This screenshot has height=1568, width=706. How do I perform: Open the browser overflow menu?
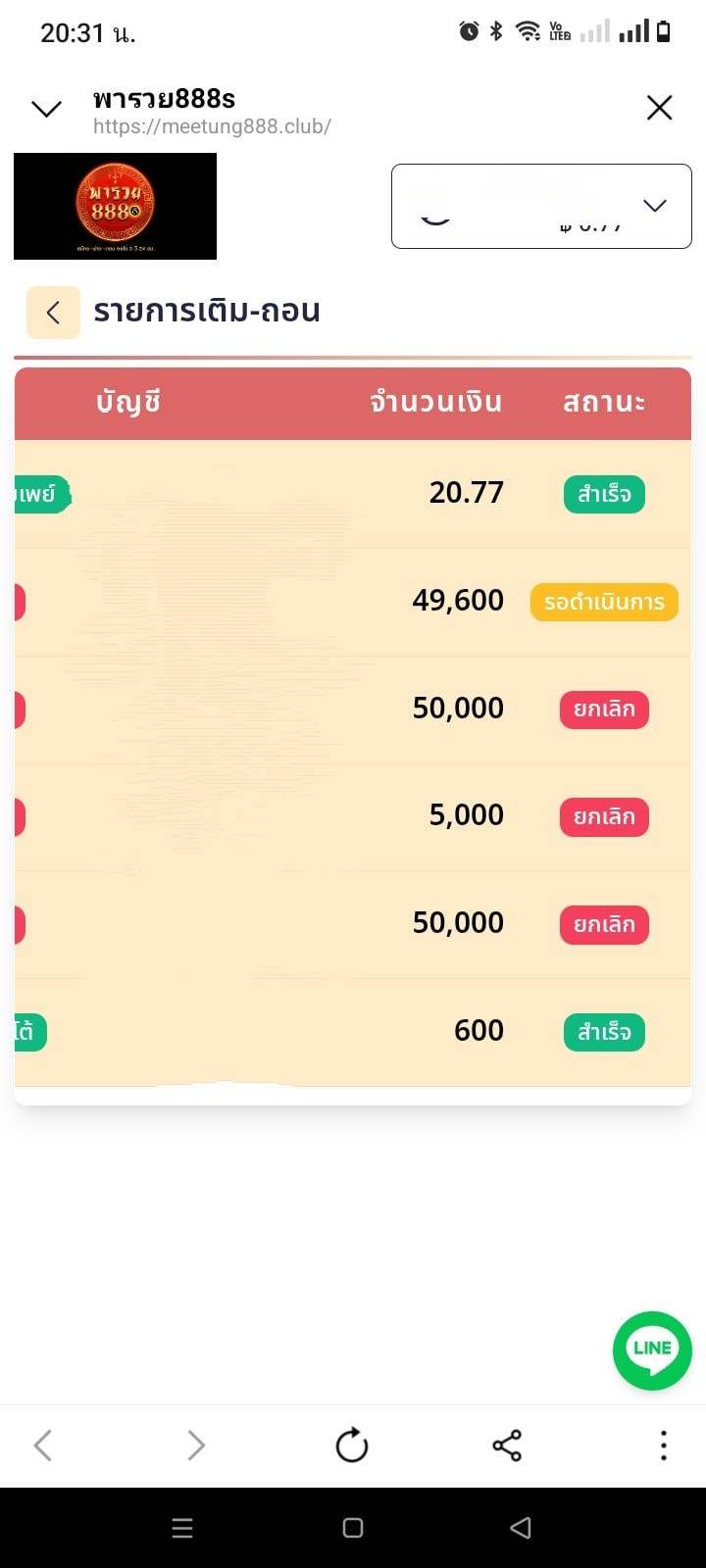[x=663, y=1445]
